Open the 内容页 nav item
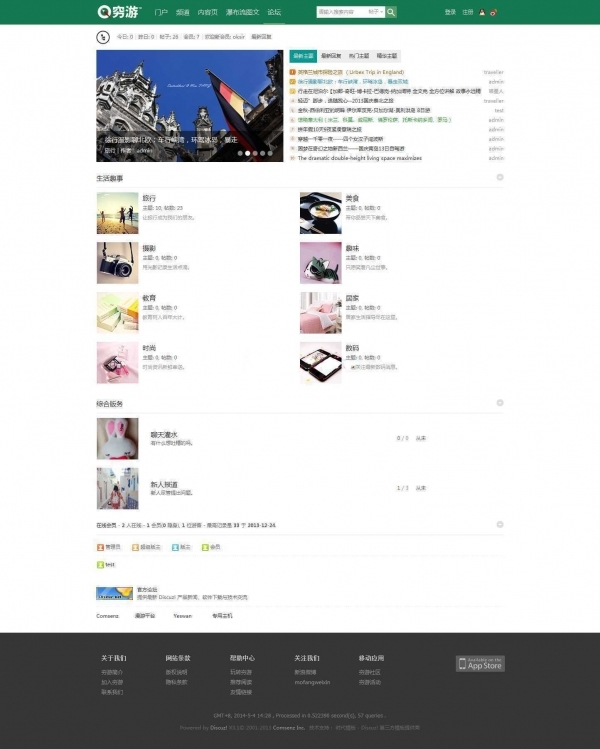 [208, 12]
